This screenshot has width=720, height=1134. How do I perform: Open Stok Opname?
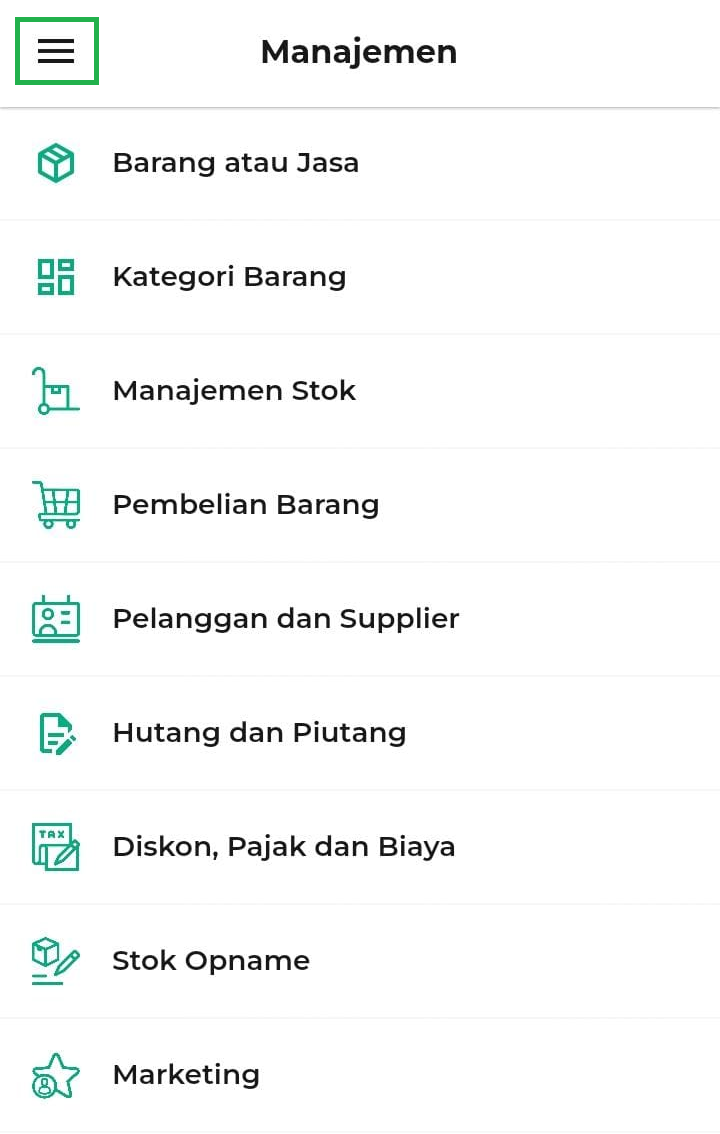pos(211,961)
